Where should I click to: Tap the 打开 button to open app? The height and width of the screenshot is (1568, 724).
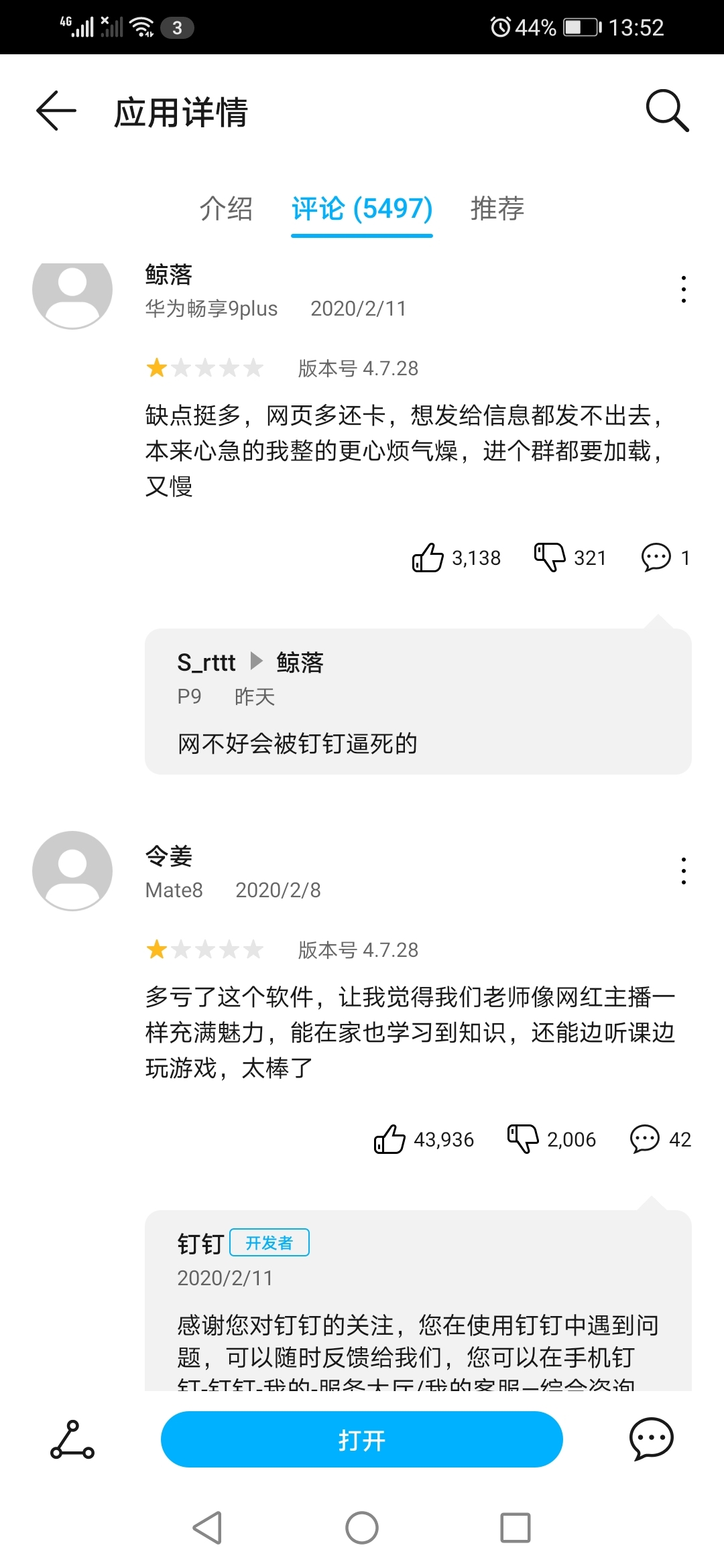pos(361,1439)
